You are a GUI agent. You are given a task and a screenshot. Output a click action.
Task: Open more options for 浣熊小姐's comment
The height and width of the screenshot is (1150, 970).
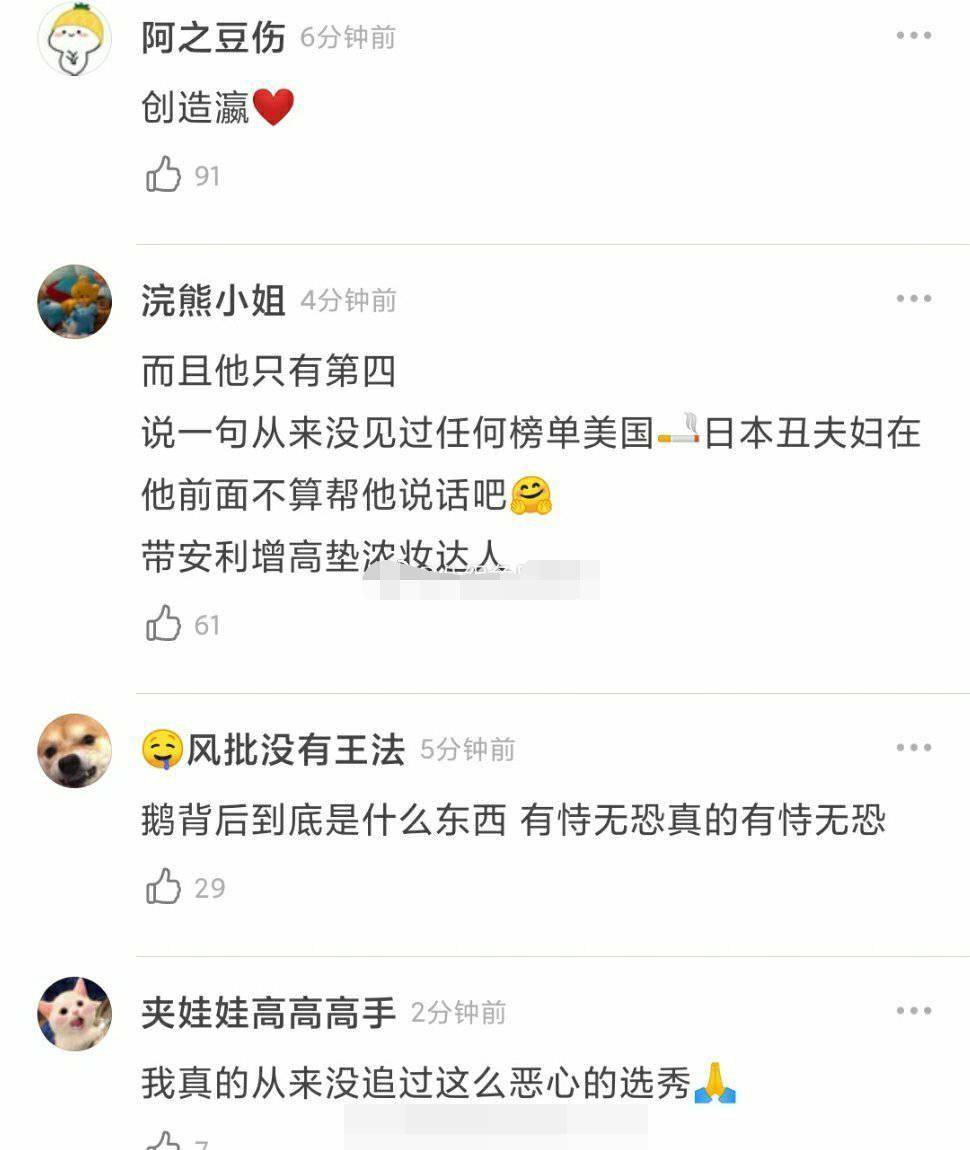pos(913,299)
